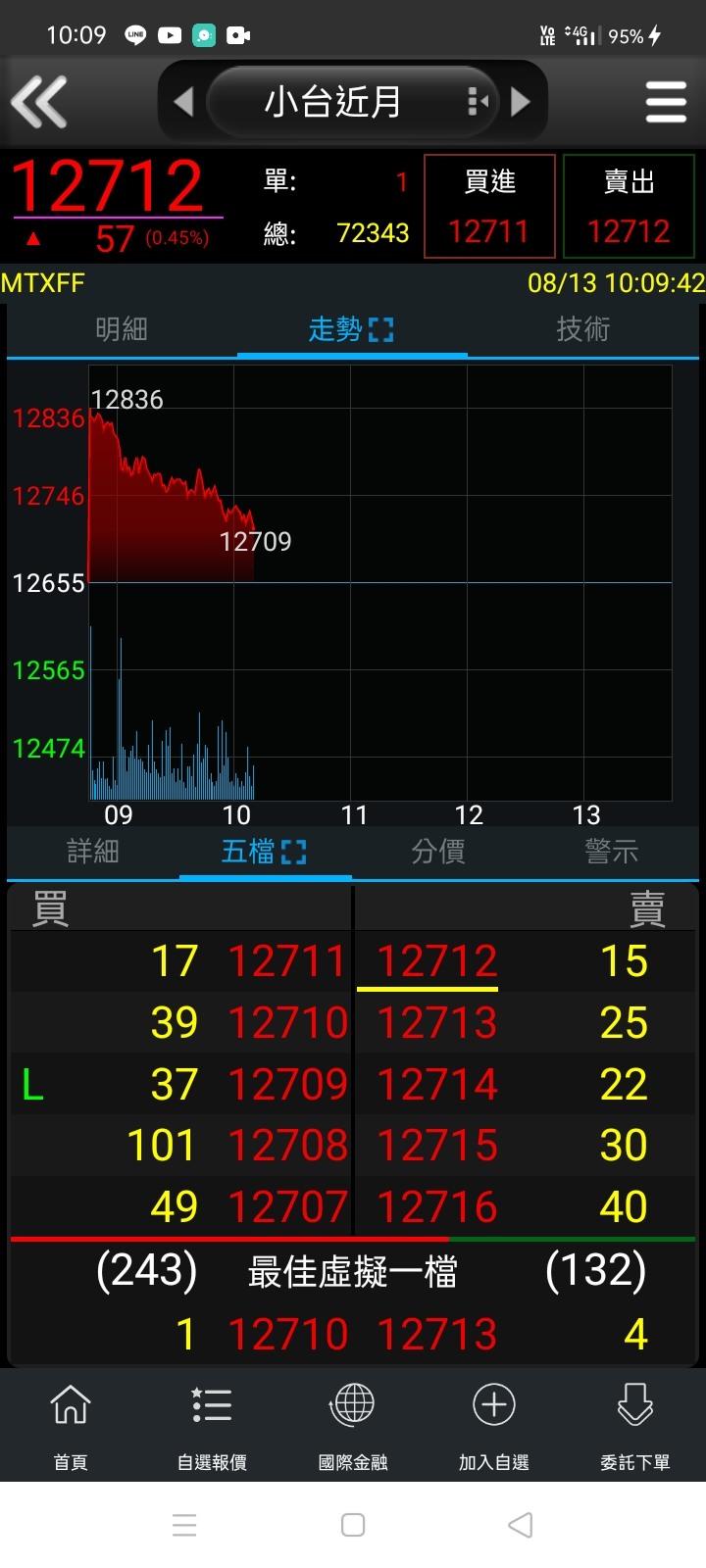This screenshot has height=1568, width=706.
Task: Switch to the previous contract with left arrow
Action: click(x=183, y=101)
